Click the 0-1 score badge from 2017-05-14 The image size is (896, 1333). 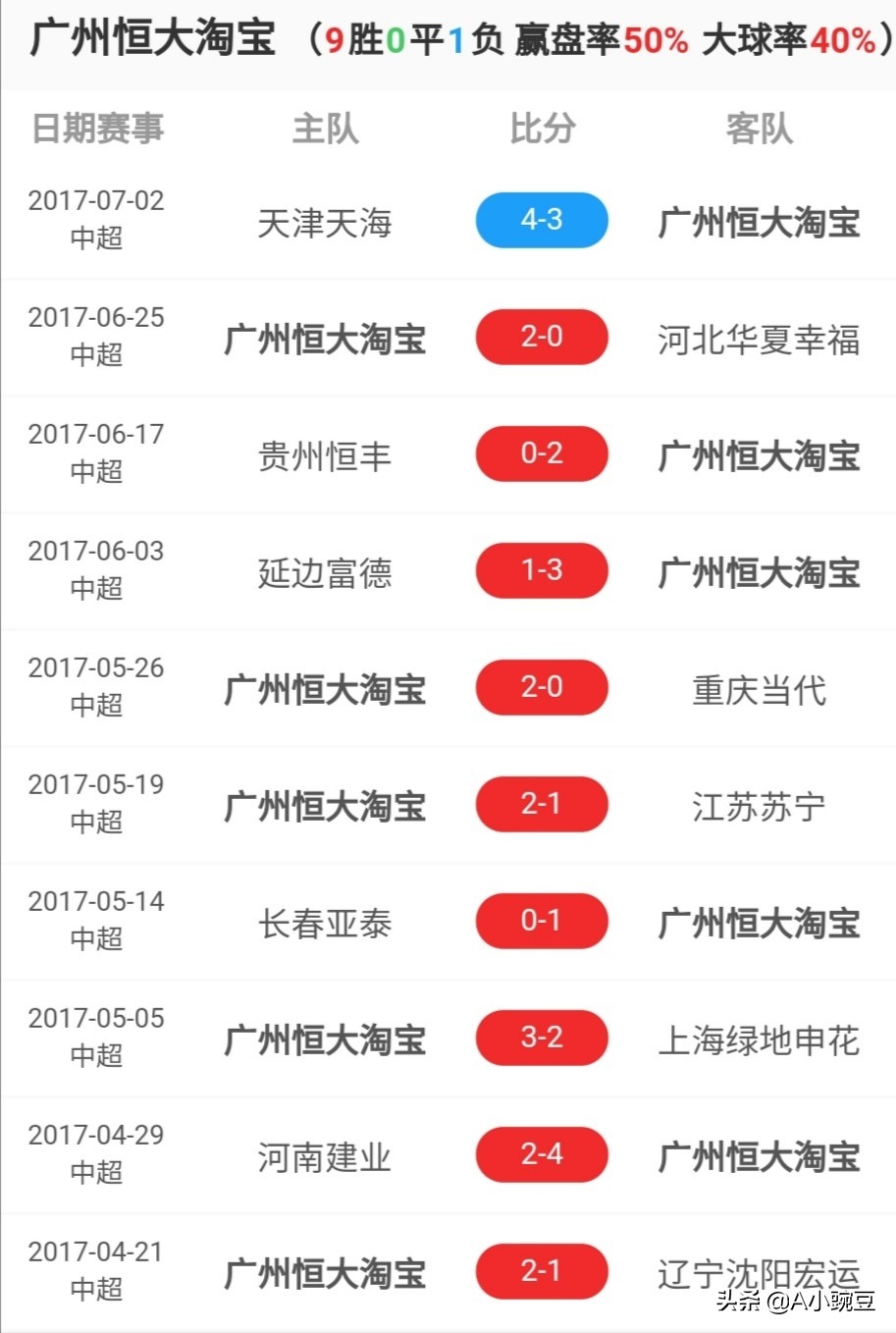coord(542,921)
